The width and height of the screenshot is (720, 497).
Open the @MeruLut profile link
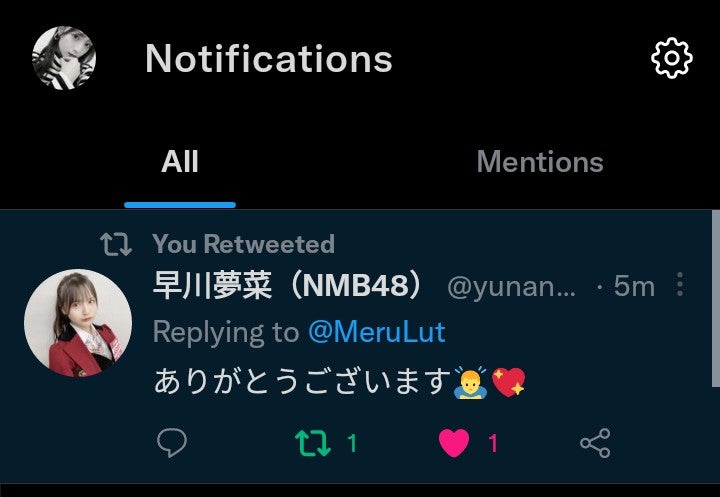point(376,332)
